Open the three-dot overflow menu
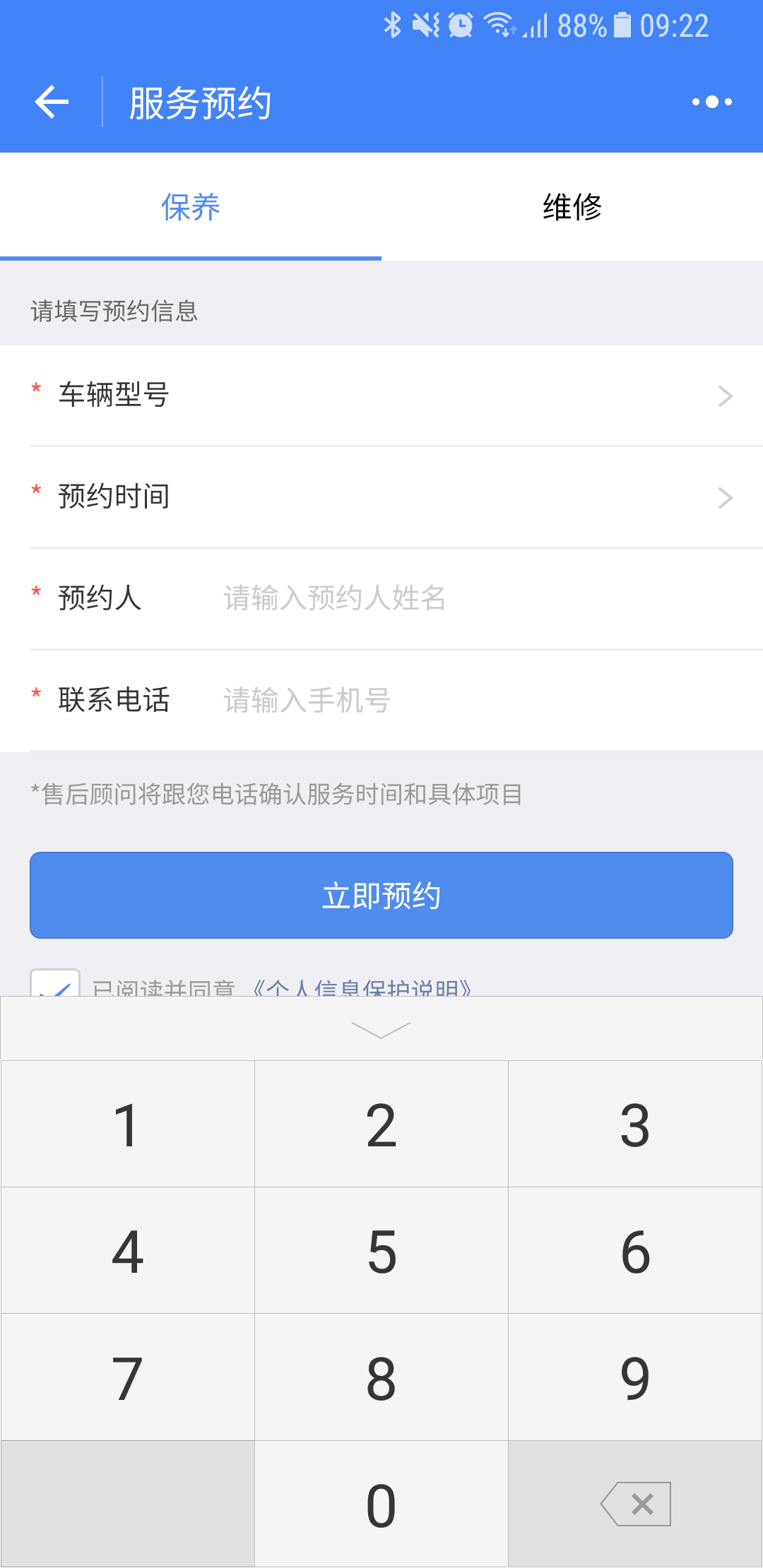Viewport: 763px width, 1568px height. tap(711, 102)
